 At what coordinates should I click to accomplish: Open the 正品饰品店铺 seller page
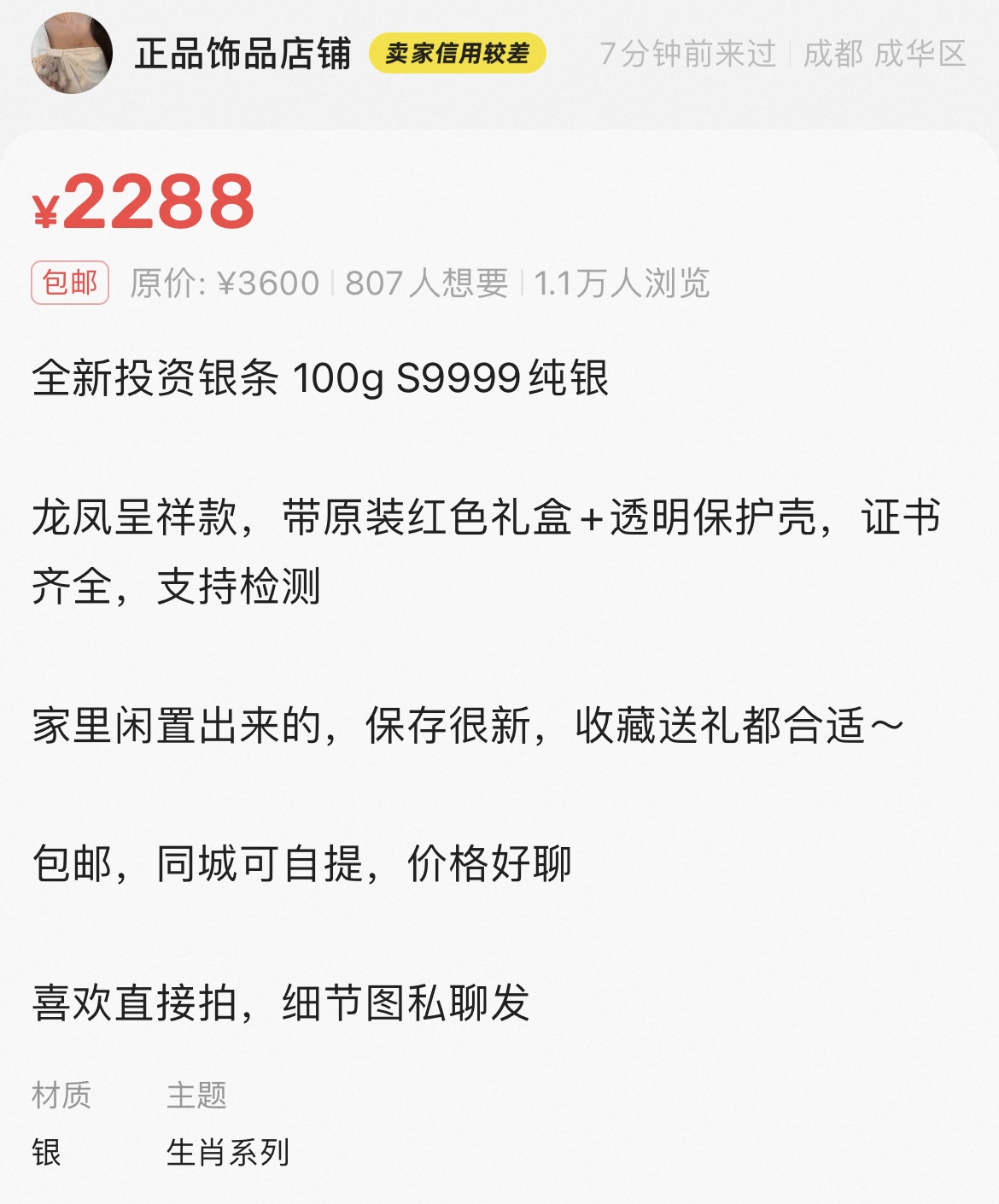(x=242, y=54)
